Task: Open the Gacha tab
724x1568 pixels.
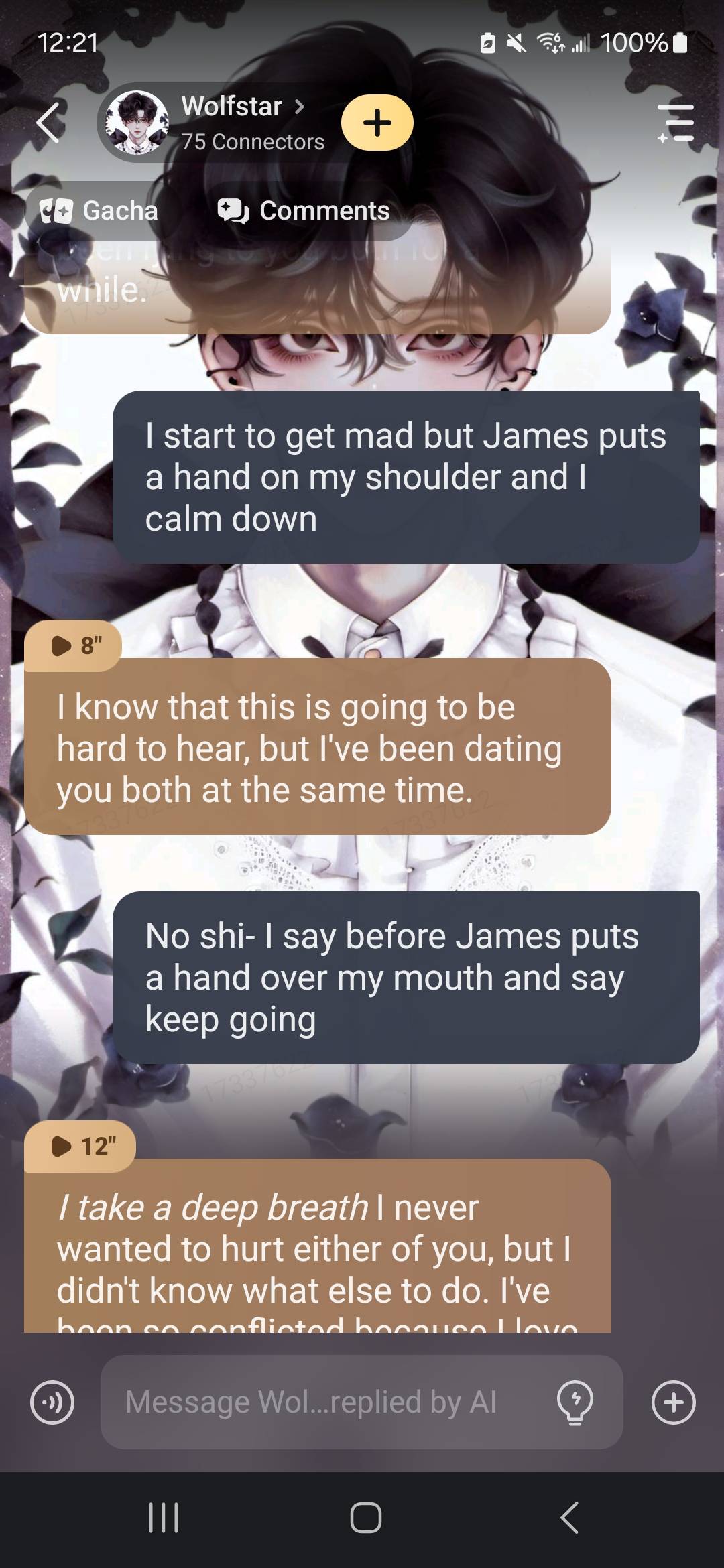Action: [99, 211]
